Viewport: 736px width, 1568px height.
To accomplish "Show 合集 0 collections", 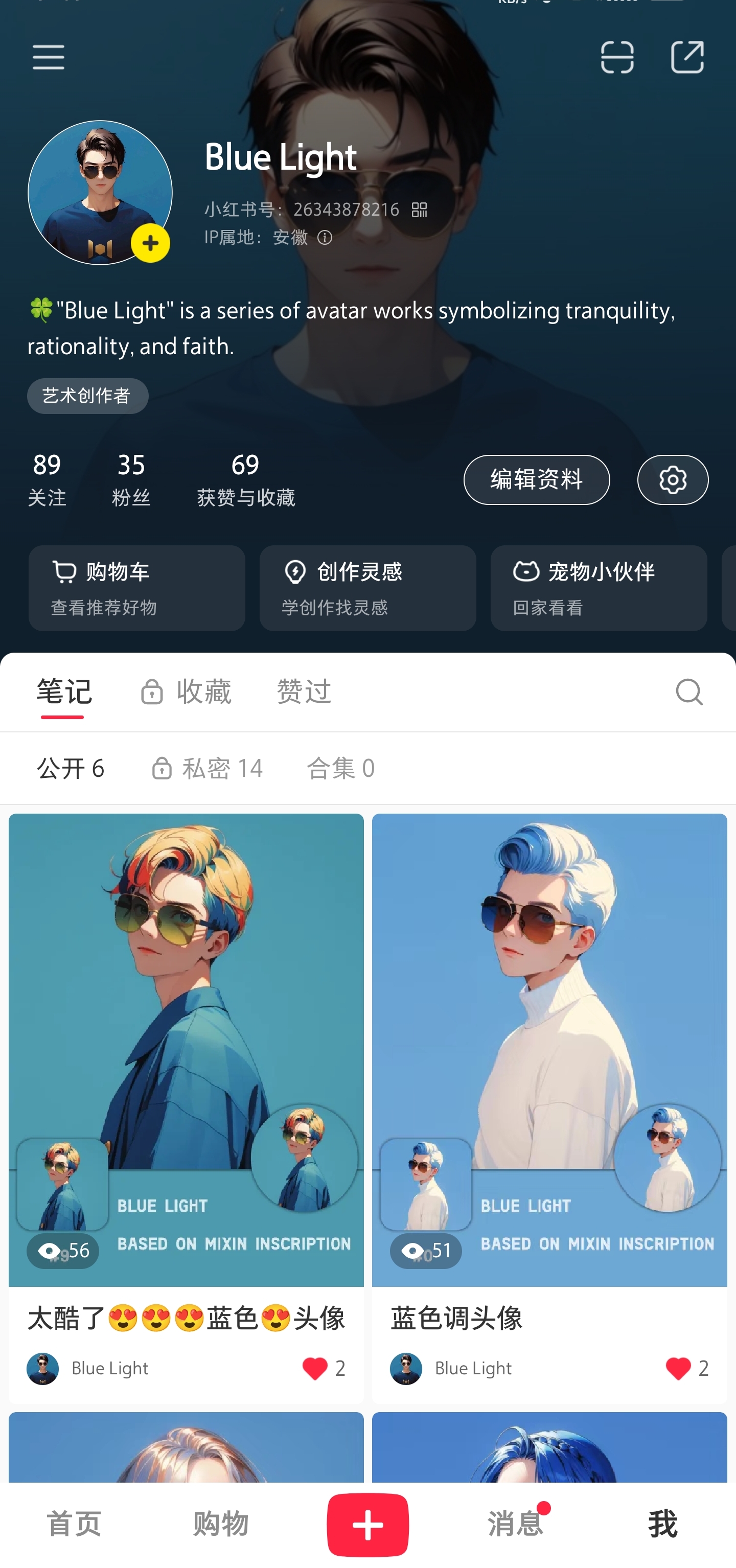I will pyautogui.click(x=340, y=768).
